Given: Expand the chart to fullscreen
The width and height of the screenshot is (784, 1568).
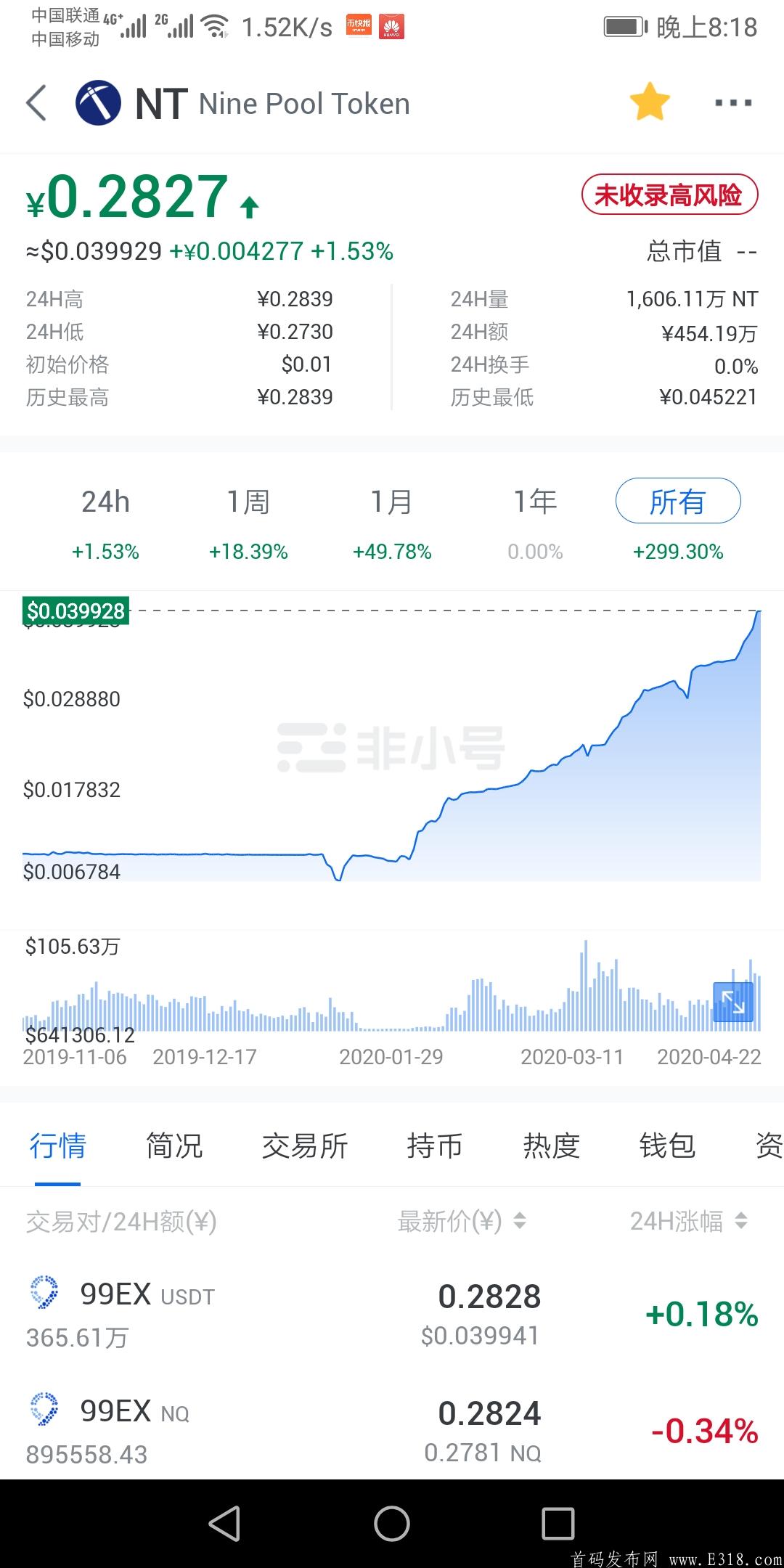Looking at the screenshot, I should pyautogui.click(x=733, y=1002).
